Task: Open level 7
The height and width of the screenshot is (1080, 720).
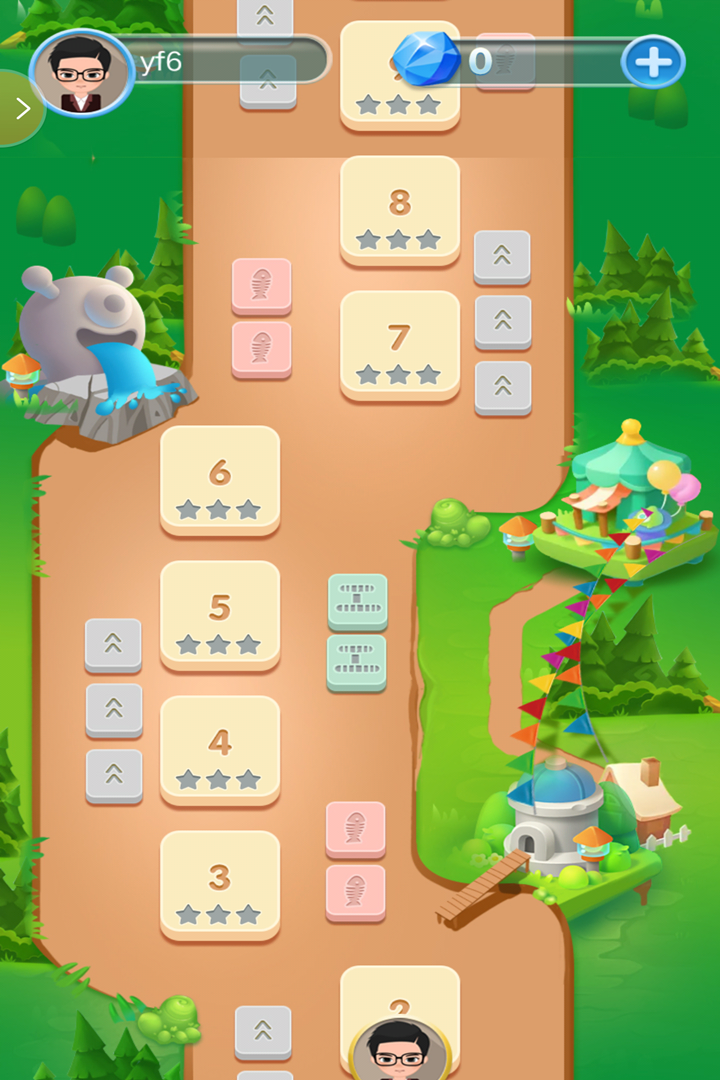Action: (399, 347)
